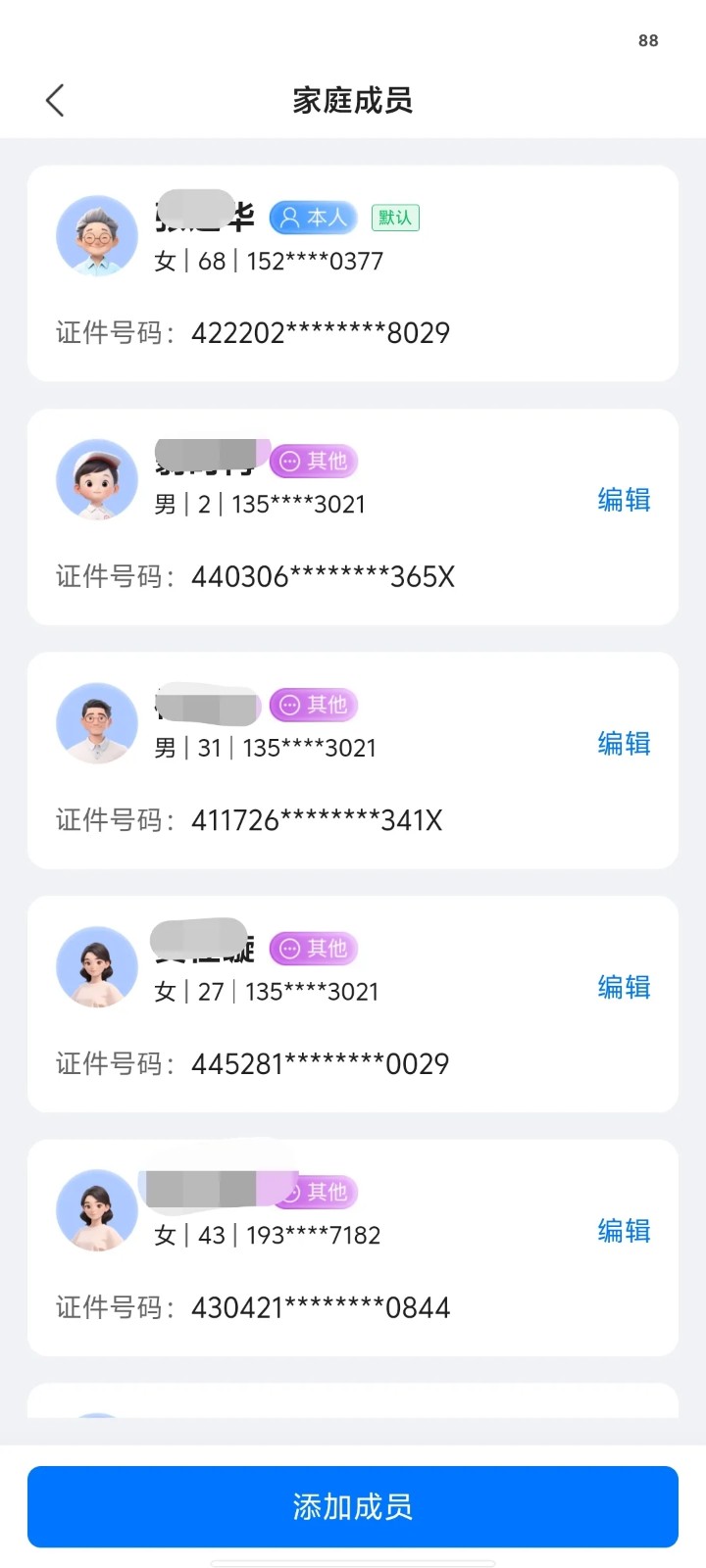The height and width of the screenshot is (1568, 706).
Task: Go back from the 家庭成员 page
Action: tap(55, 100)
